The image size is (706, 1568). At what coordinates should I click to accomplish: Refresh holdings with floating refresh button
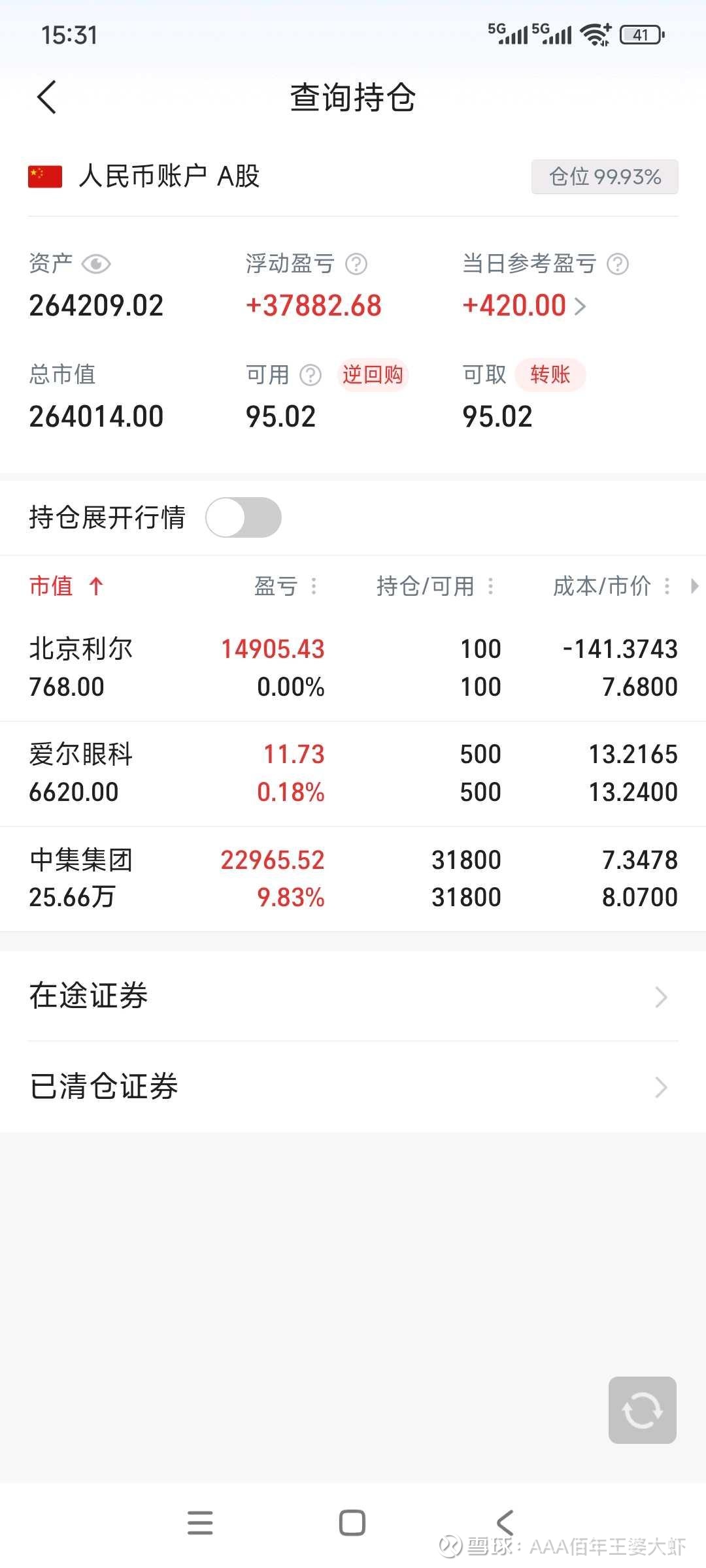(643, 1410)
